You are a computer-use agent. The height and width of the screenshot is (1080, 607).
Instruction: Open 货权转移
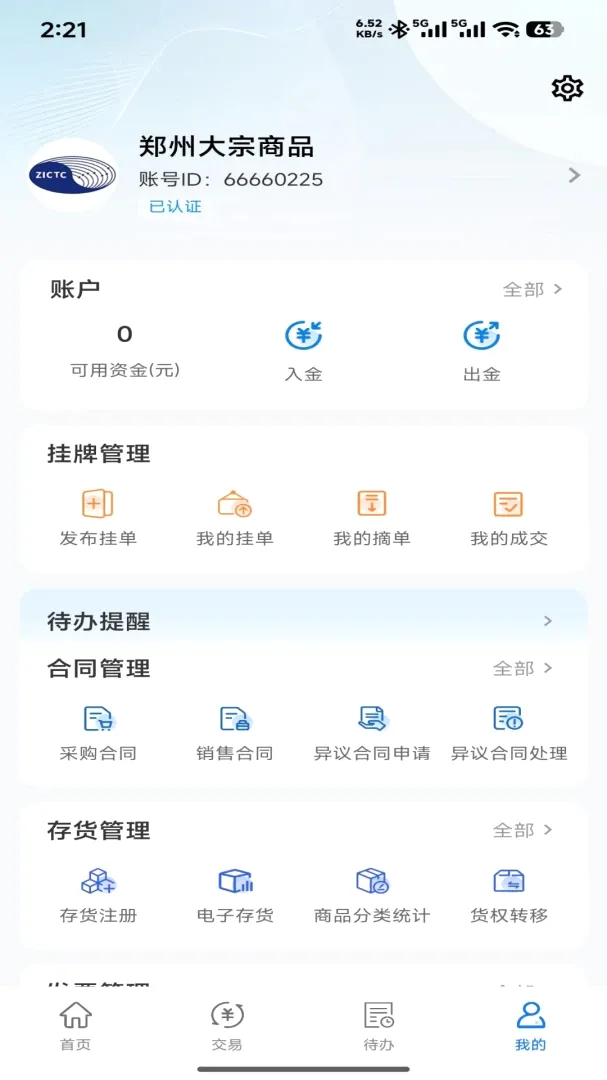click(509, 895)
